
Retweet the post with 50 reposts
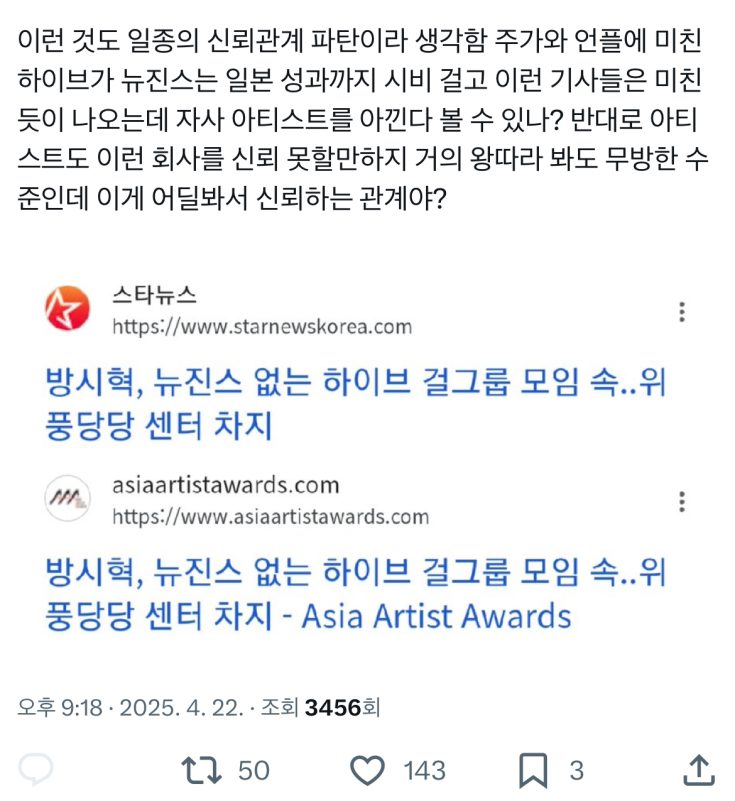203,770
